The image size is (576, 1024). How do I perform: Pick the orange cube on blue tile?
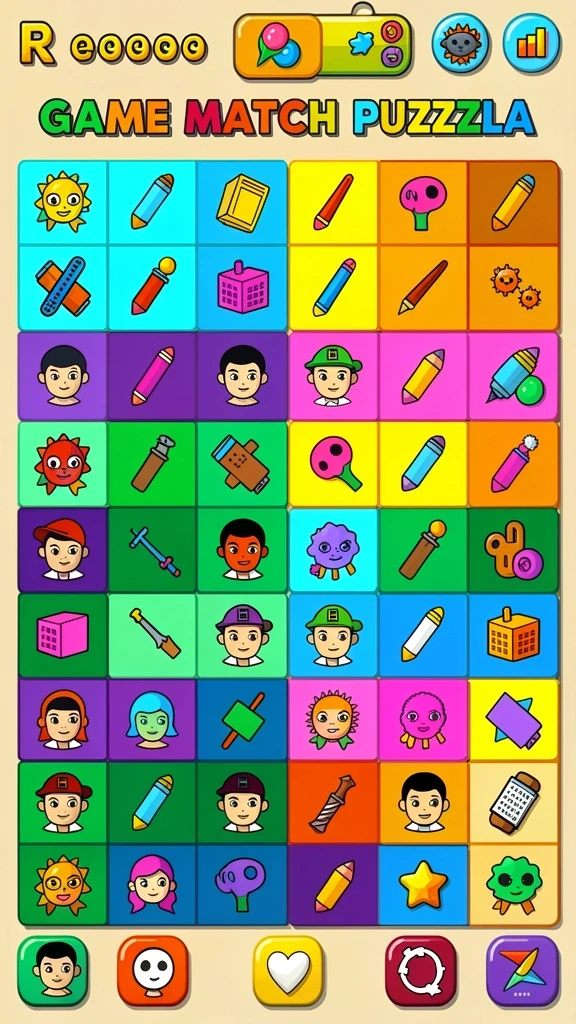(513, 634)
